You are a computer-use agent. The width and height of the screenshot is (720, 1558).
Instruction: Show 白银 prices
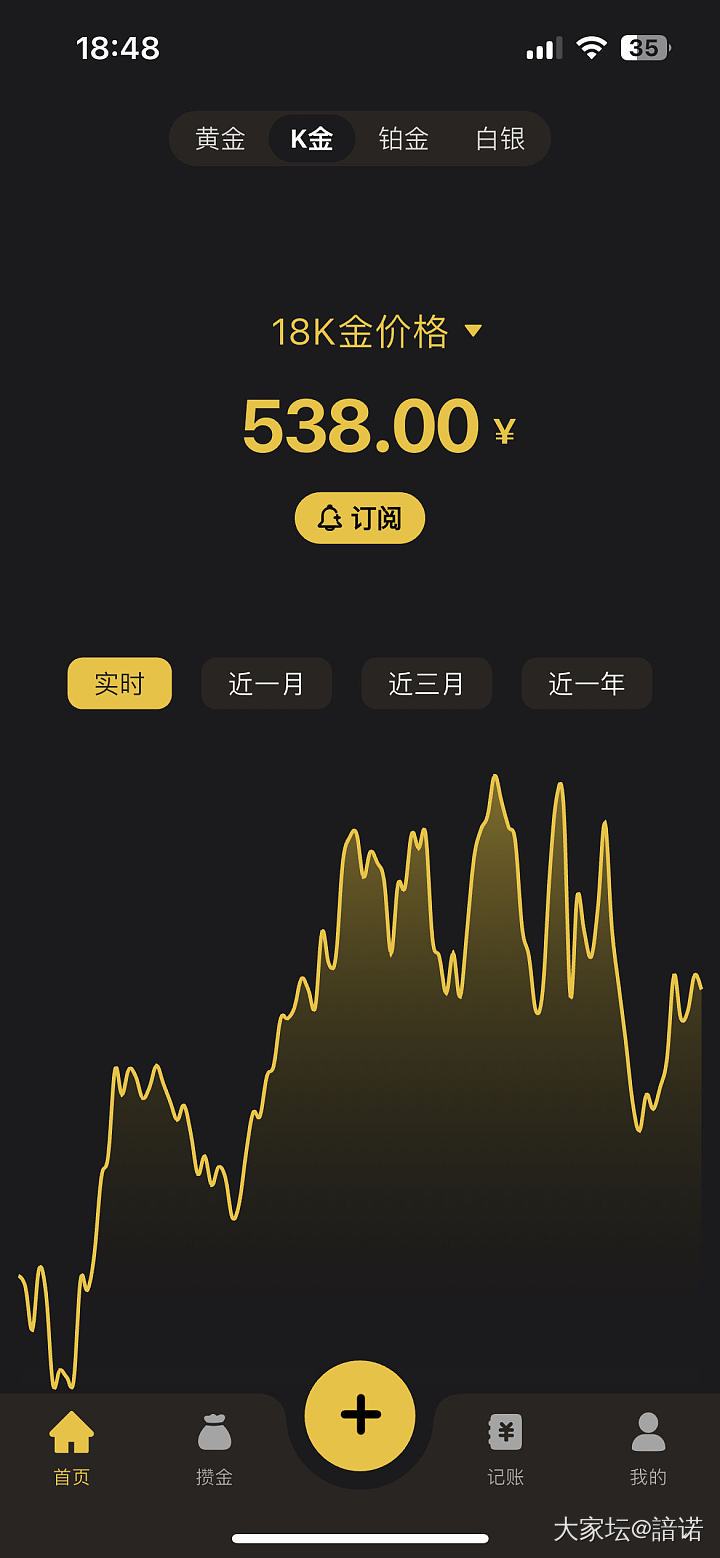(500, 139)
